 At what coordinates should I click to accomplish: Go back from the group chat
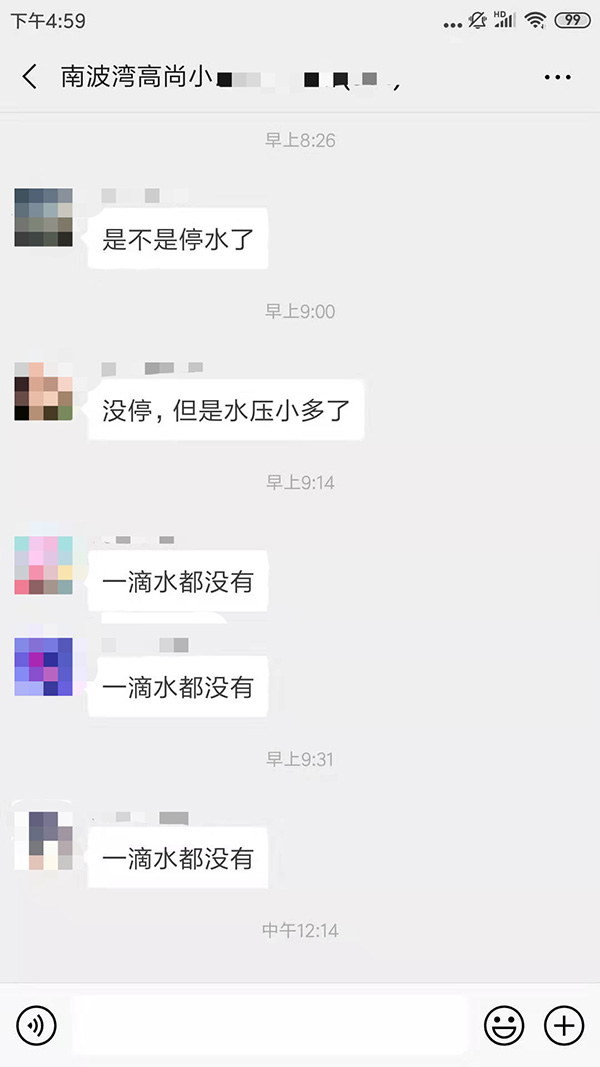[x=30, y=77]
